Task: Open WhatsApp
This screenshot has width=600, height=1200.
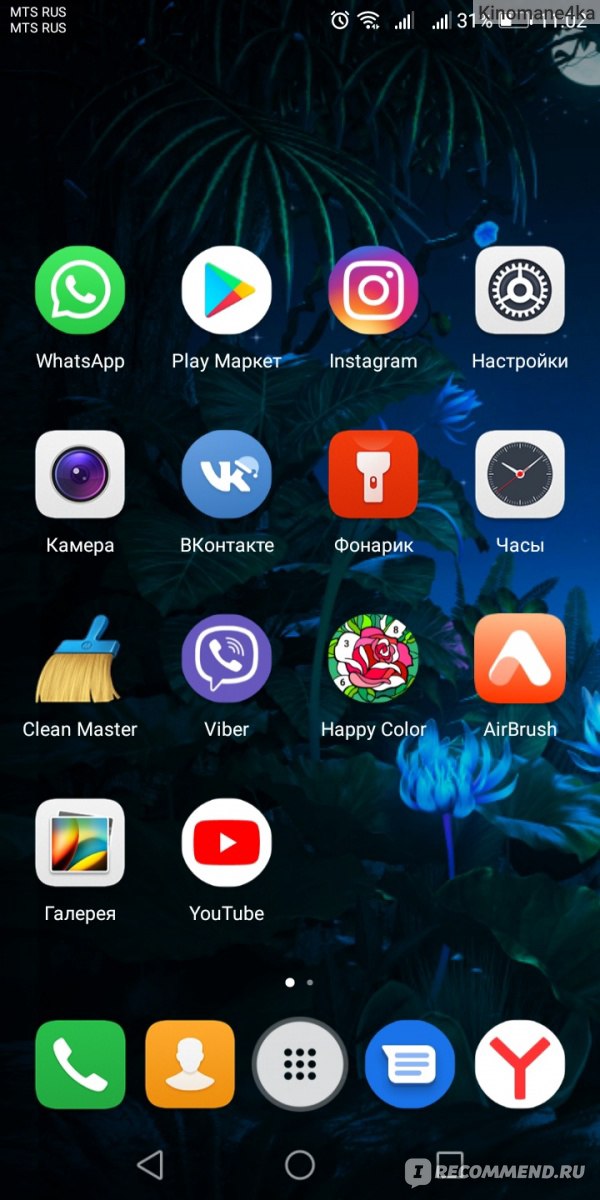Action: click(80, 291)
